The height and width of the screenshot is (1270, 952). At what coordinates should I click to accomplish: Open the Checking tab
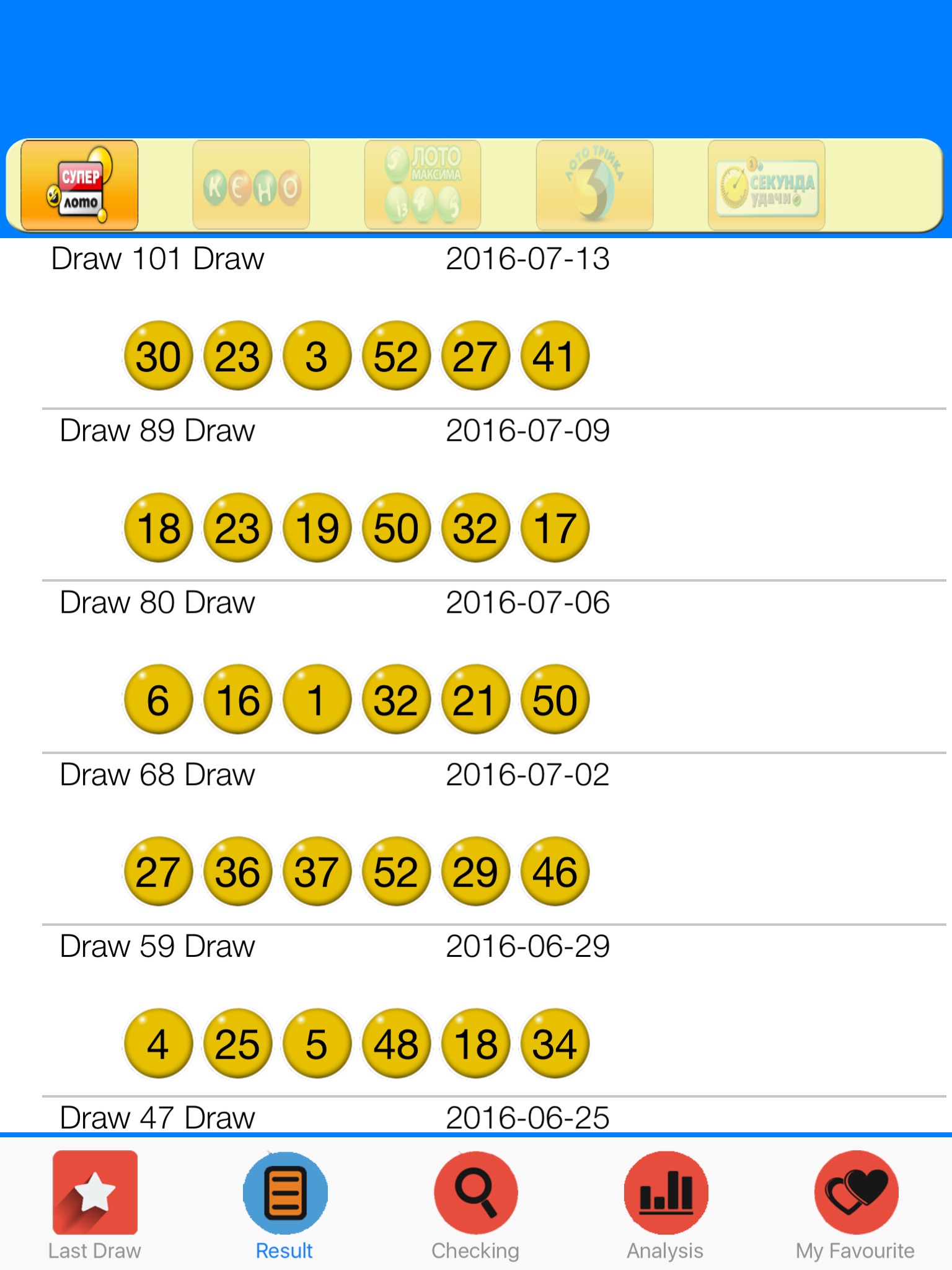click(x=475, y=1204)
